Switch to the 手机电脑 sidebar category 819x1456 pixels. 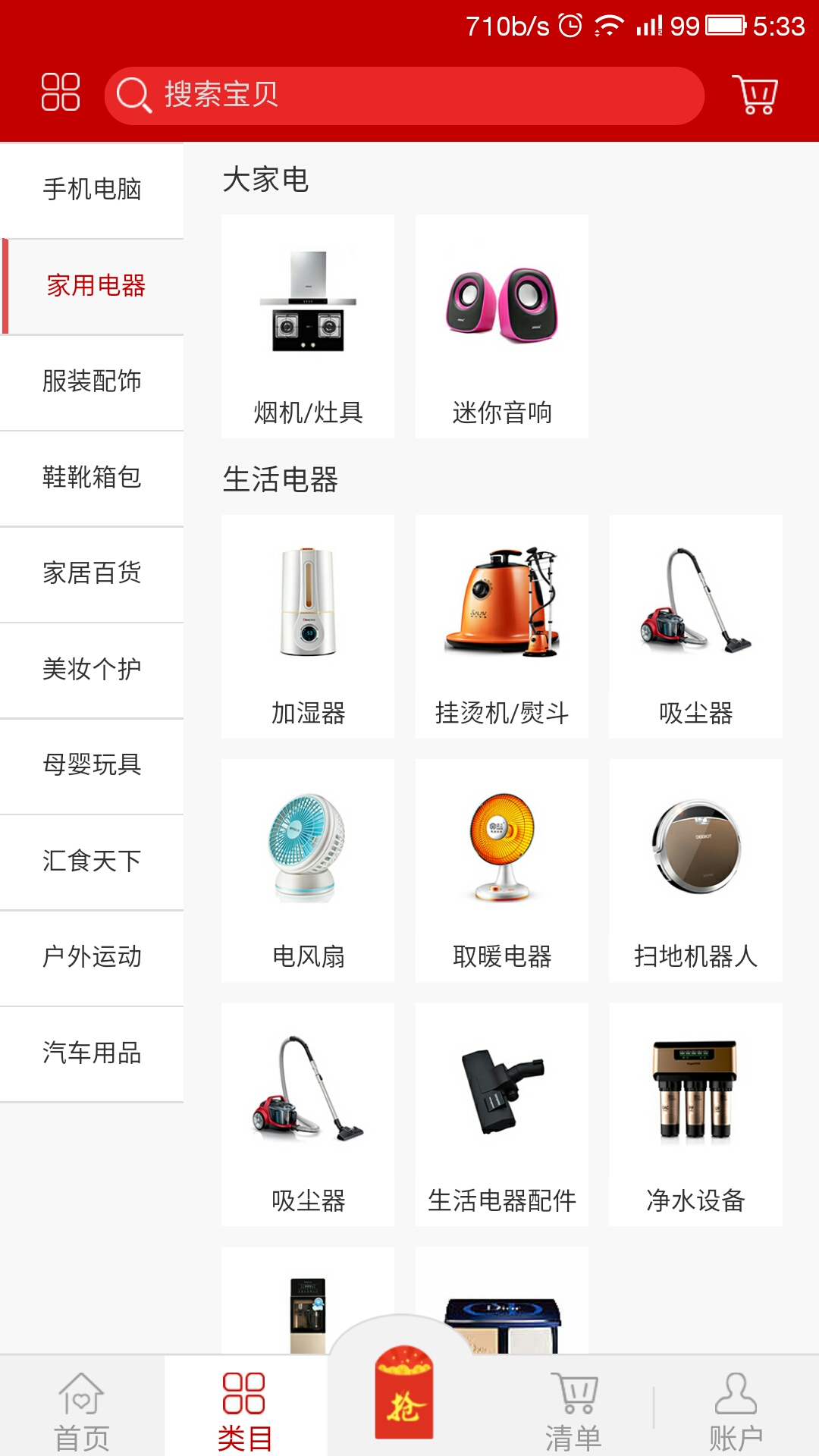[x=93, y=191]
